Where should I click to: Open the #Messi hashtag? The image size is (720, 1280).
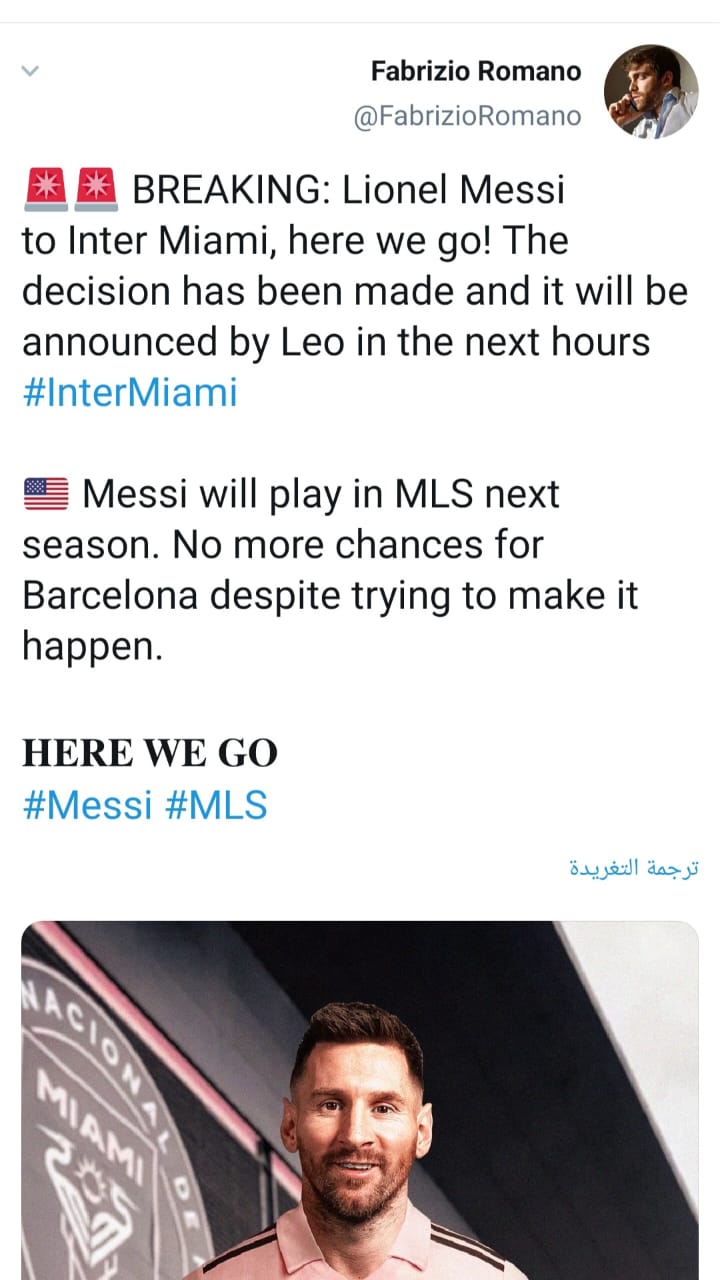[x=87, y=805]
